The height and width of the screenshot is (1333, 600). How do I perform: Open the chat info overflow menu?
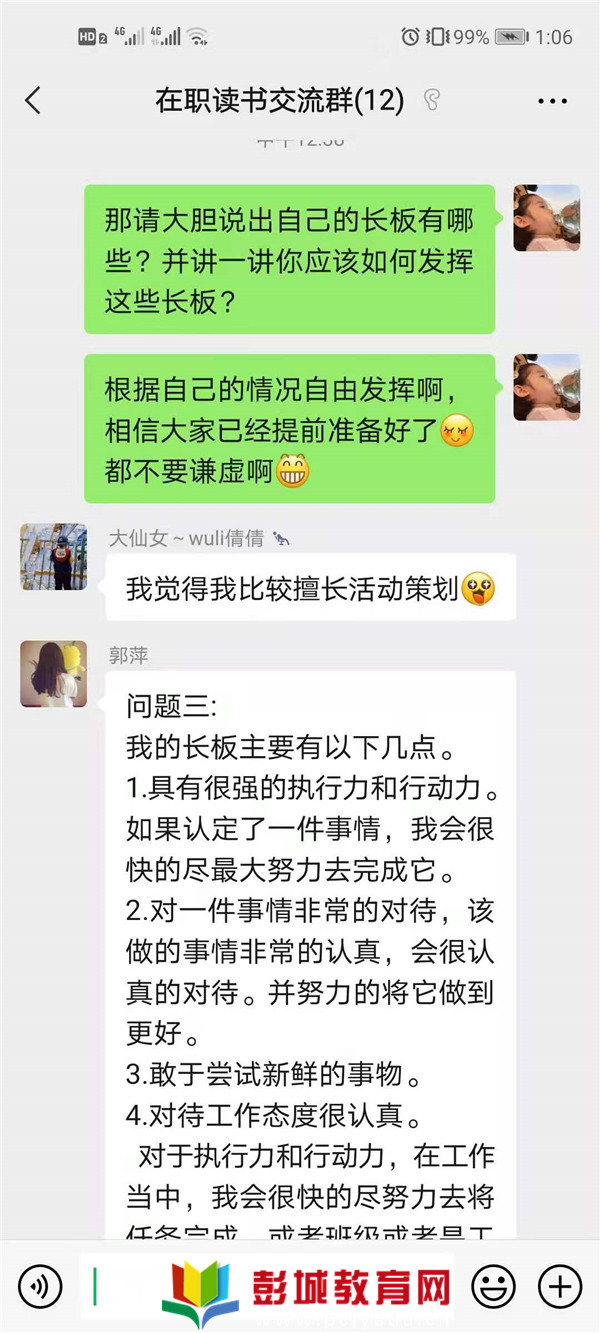point(552,101)
